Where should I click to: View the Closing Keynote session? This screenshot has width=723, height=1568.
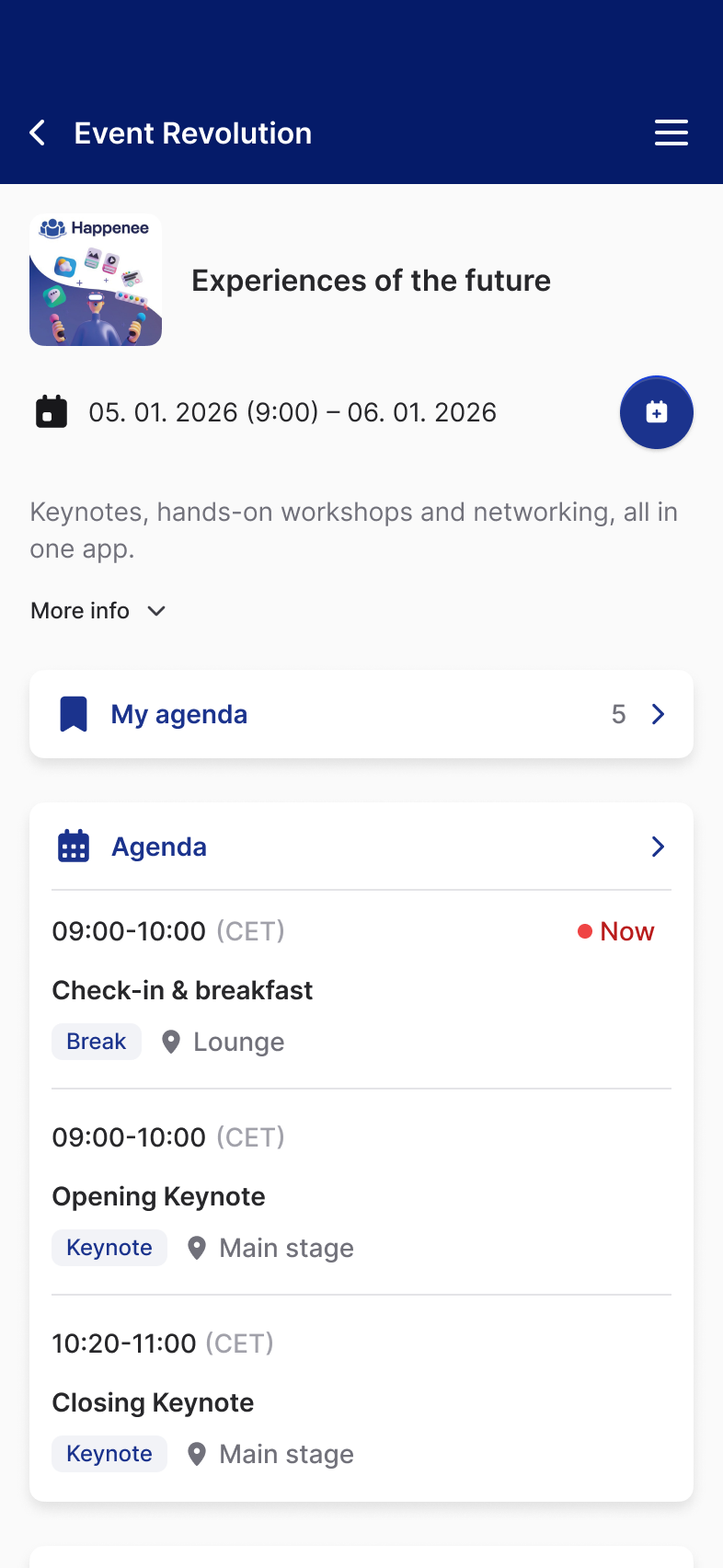point(361,1399)
